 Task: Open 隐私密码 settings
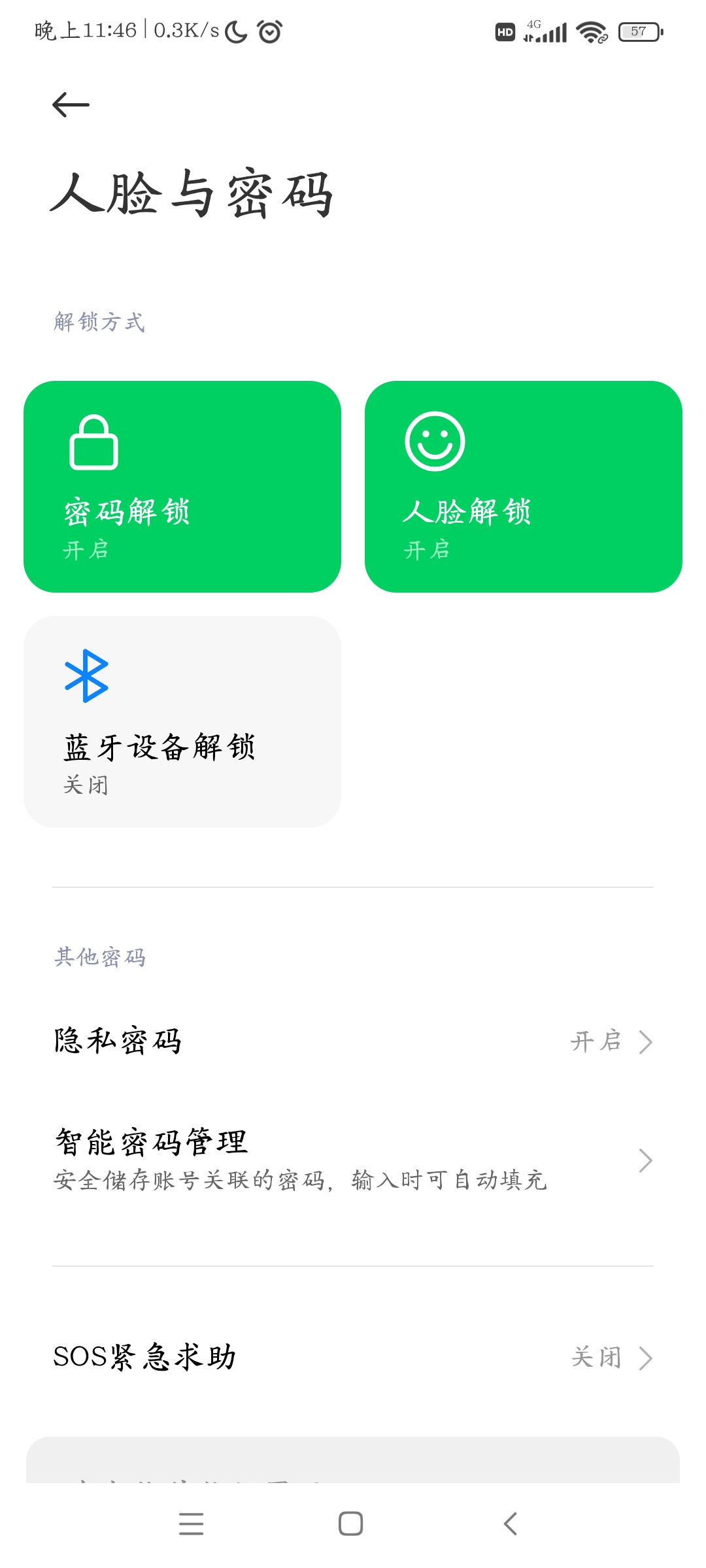point(353,1041)
